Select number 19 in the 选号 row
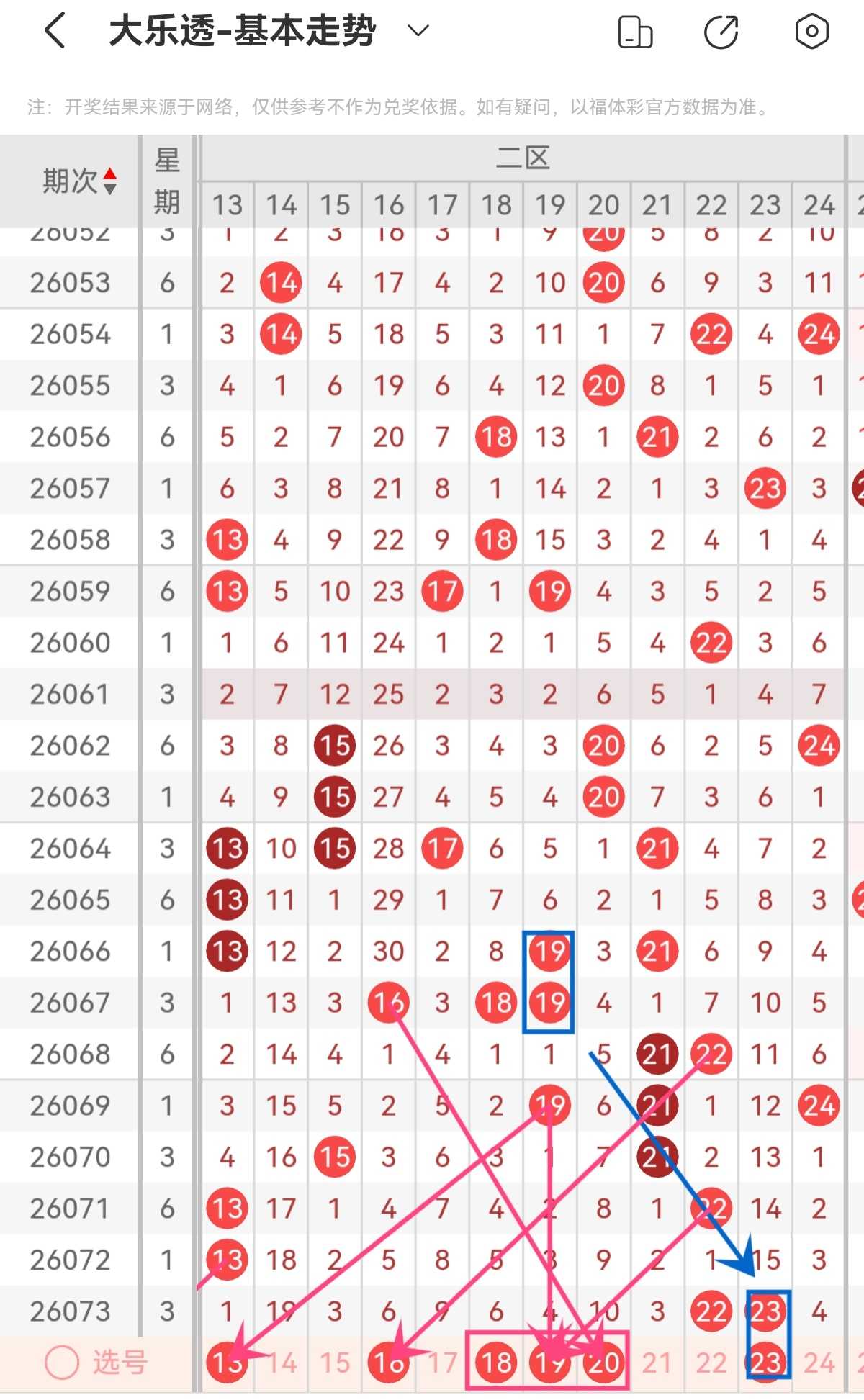This screenshot has width=864, height=1400. coord(550,1362)
